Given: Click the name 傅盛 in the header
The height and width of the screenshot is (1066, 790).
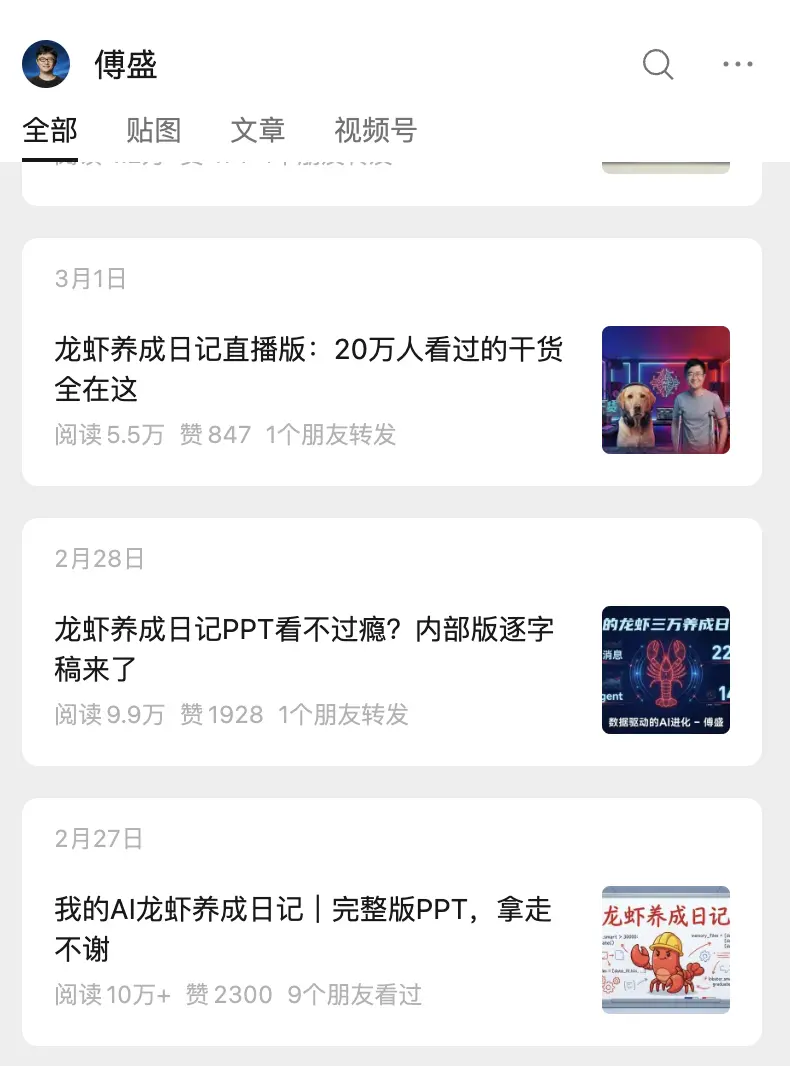Looking at the screenshot, I should click(126, 63).
